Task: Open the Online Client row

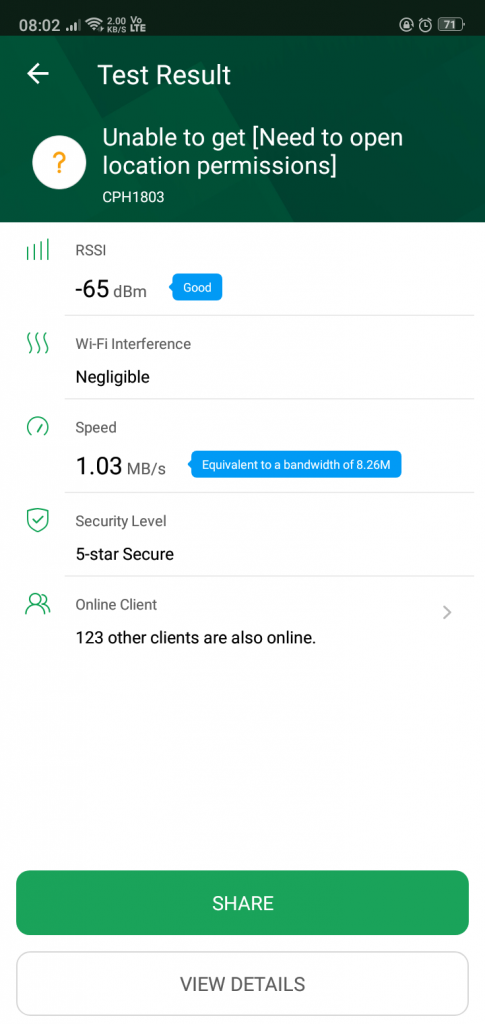Action: click(242, 620)
